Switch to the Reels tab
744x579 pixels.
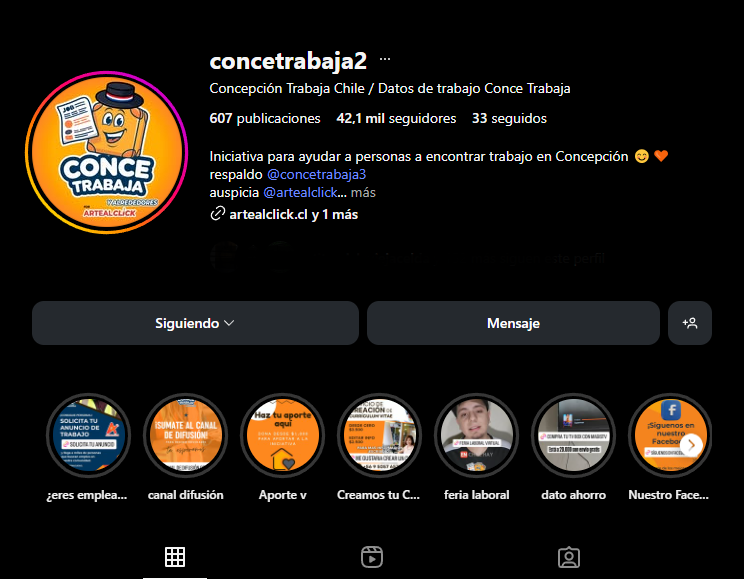(x=372, y=557)
